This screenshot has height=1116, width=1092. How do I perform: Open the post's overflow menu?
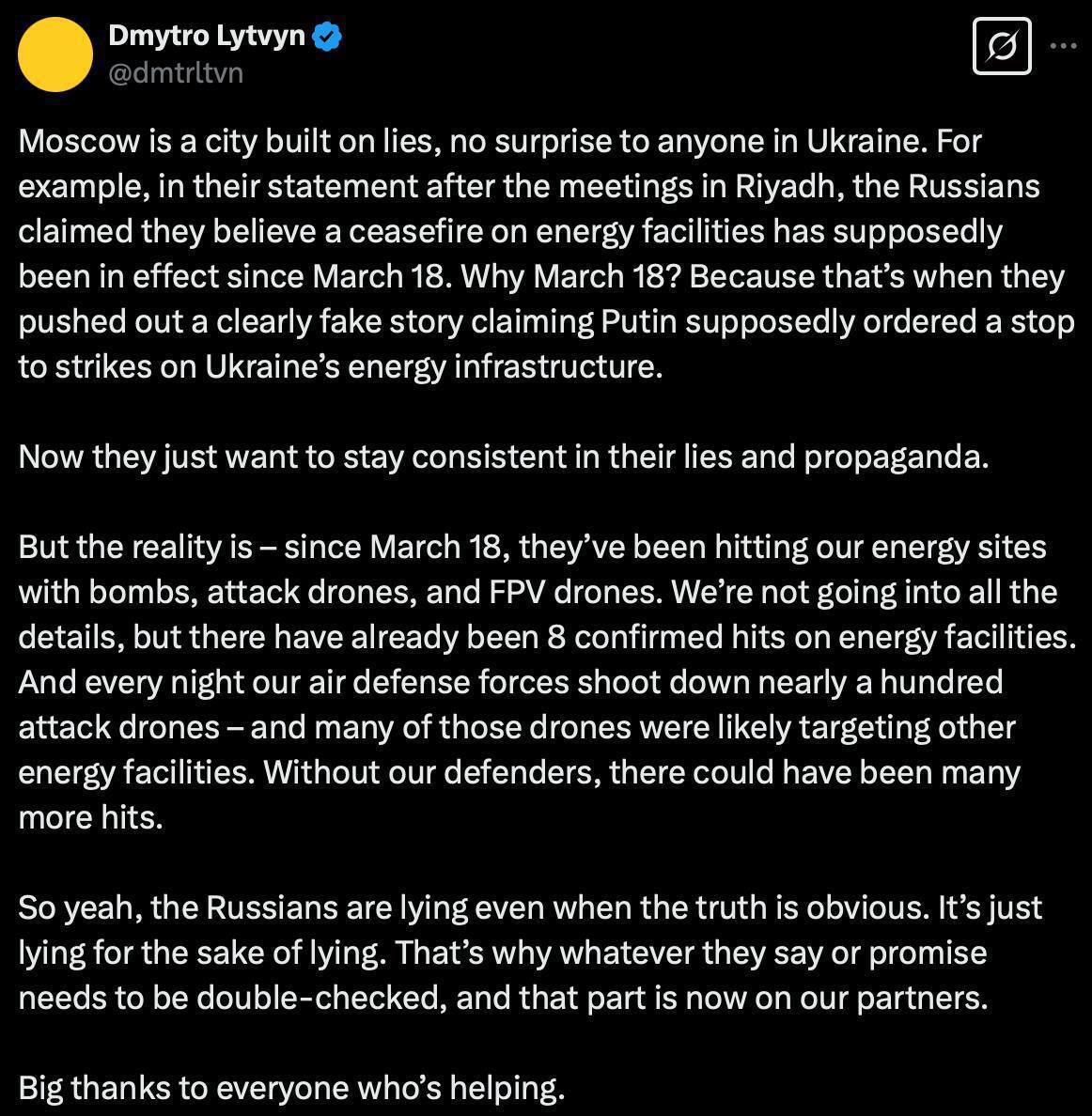[x=1063, y=45]
